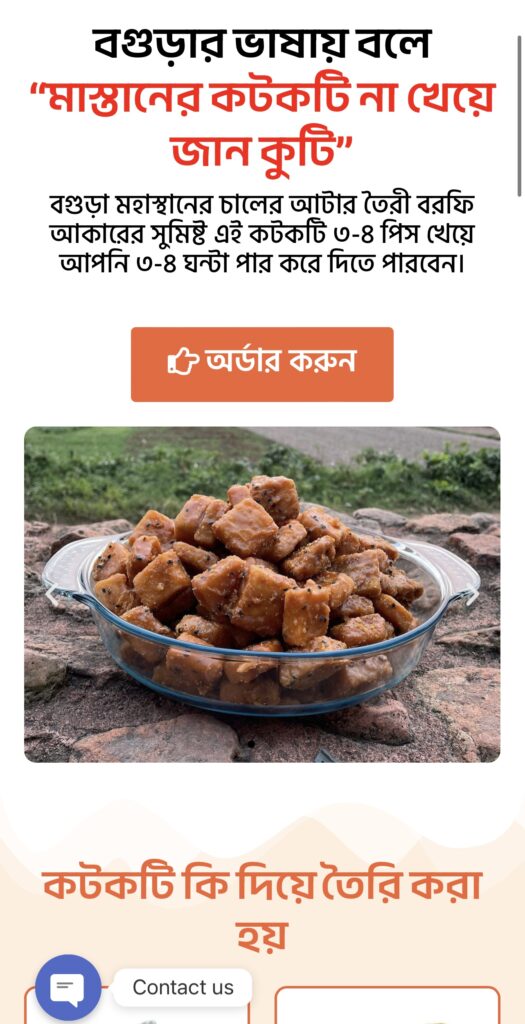Screen dimensions: 525x1024
Task: Show the next image in the slider
Action: 473,594
